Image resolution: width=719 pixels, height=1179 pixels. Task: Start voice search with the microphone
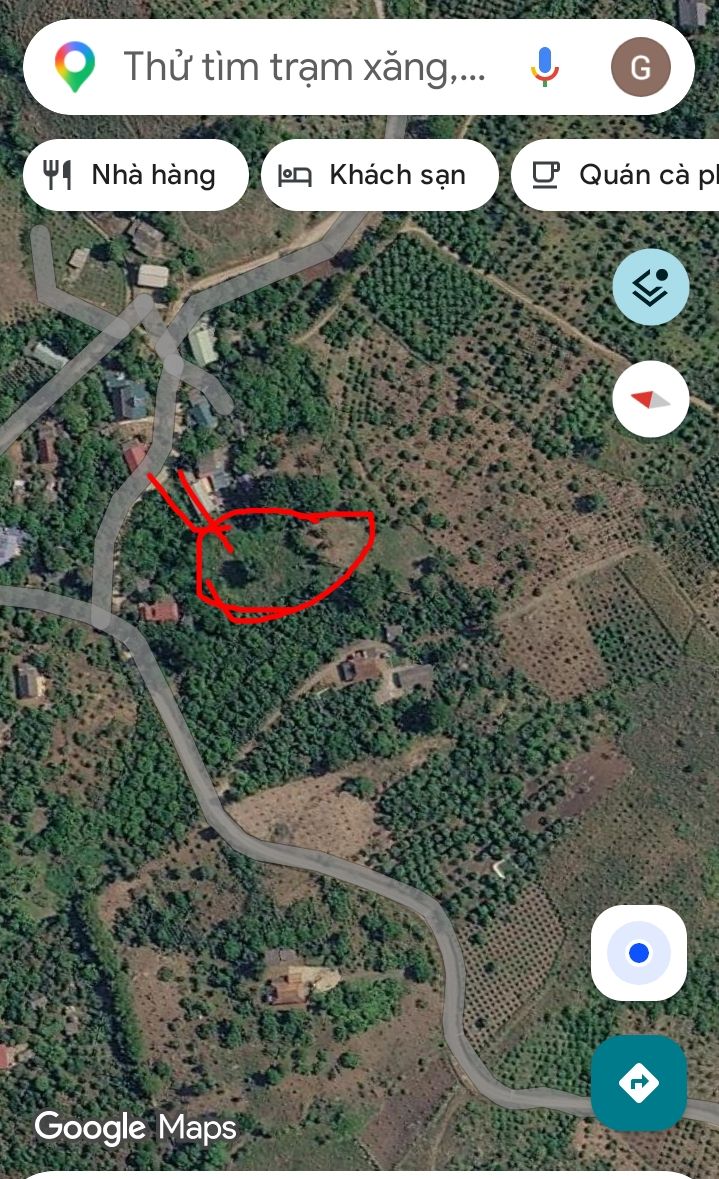coord(545,67)
